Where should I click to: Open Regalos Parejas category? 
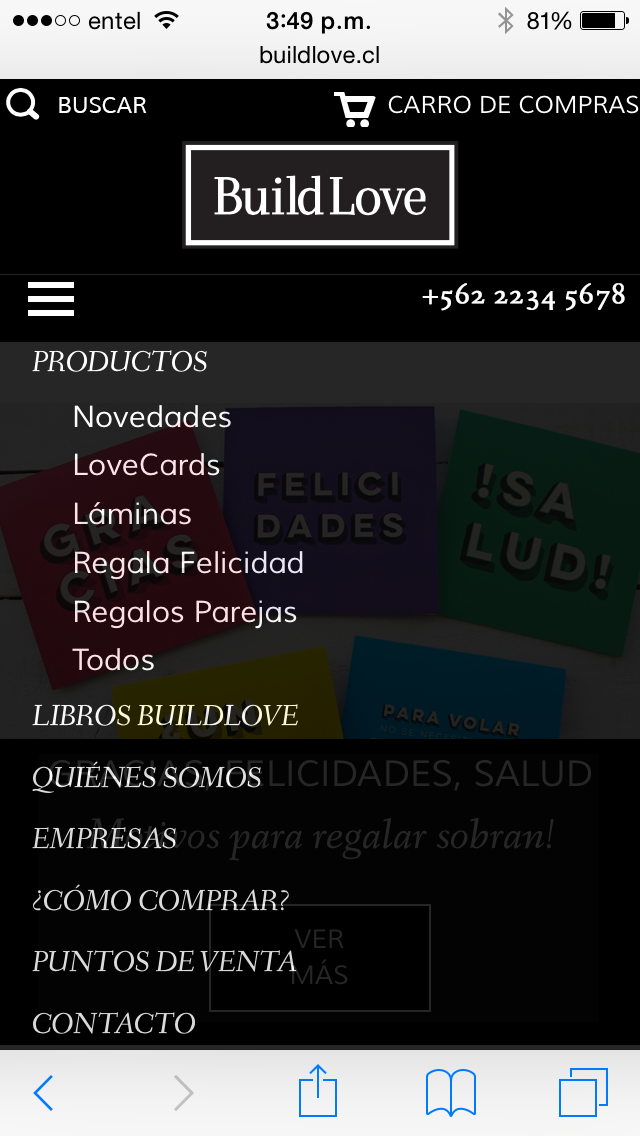[185, 612]
